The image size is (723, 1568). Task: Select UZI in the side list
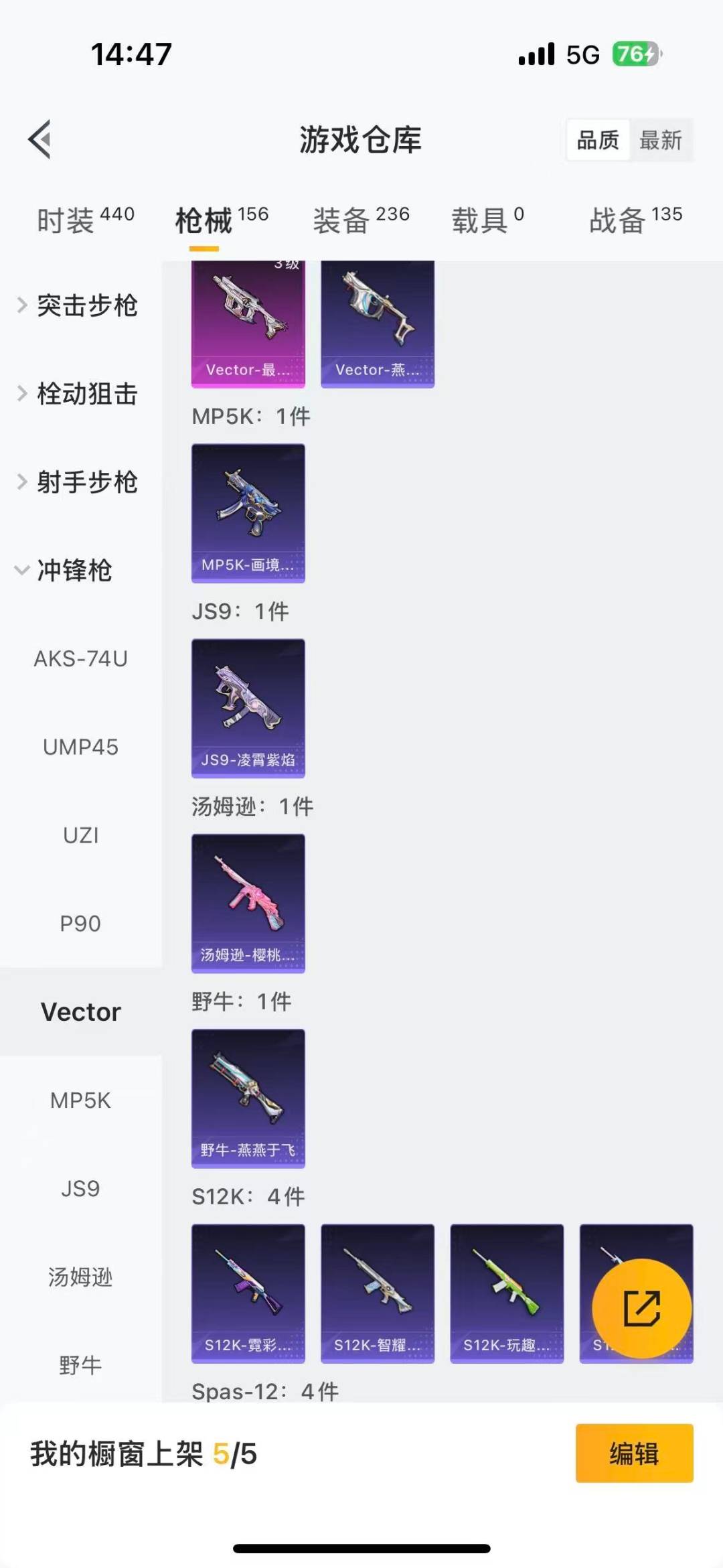click(80, 835)
